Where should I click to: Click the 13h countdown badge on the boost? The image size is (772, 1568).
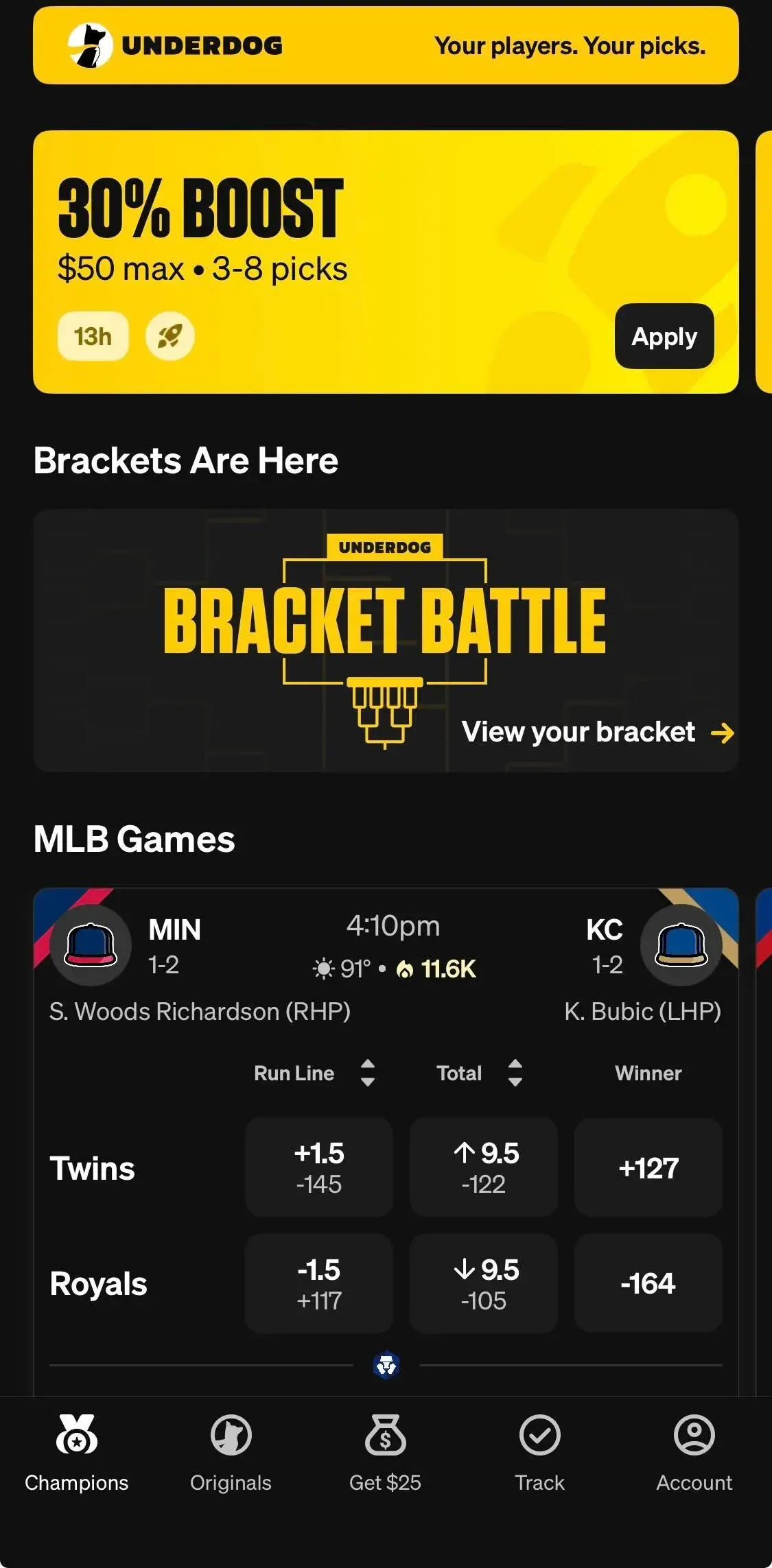click(92, 336)
